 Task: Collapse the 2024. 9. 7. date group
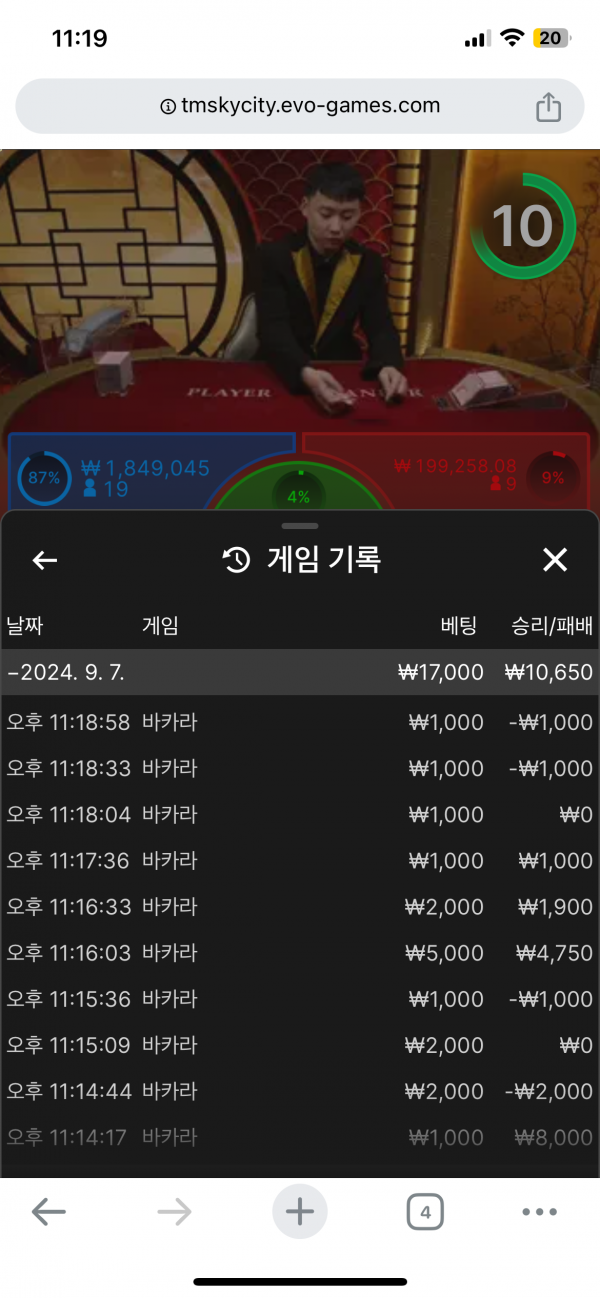[66, 673]
